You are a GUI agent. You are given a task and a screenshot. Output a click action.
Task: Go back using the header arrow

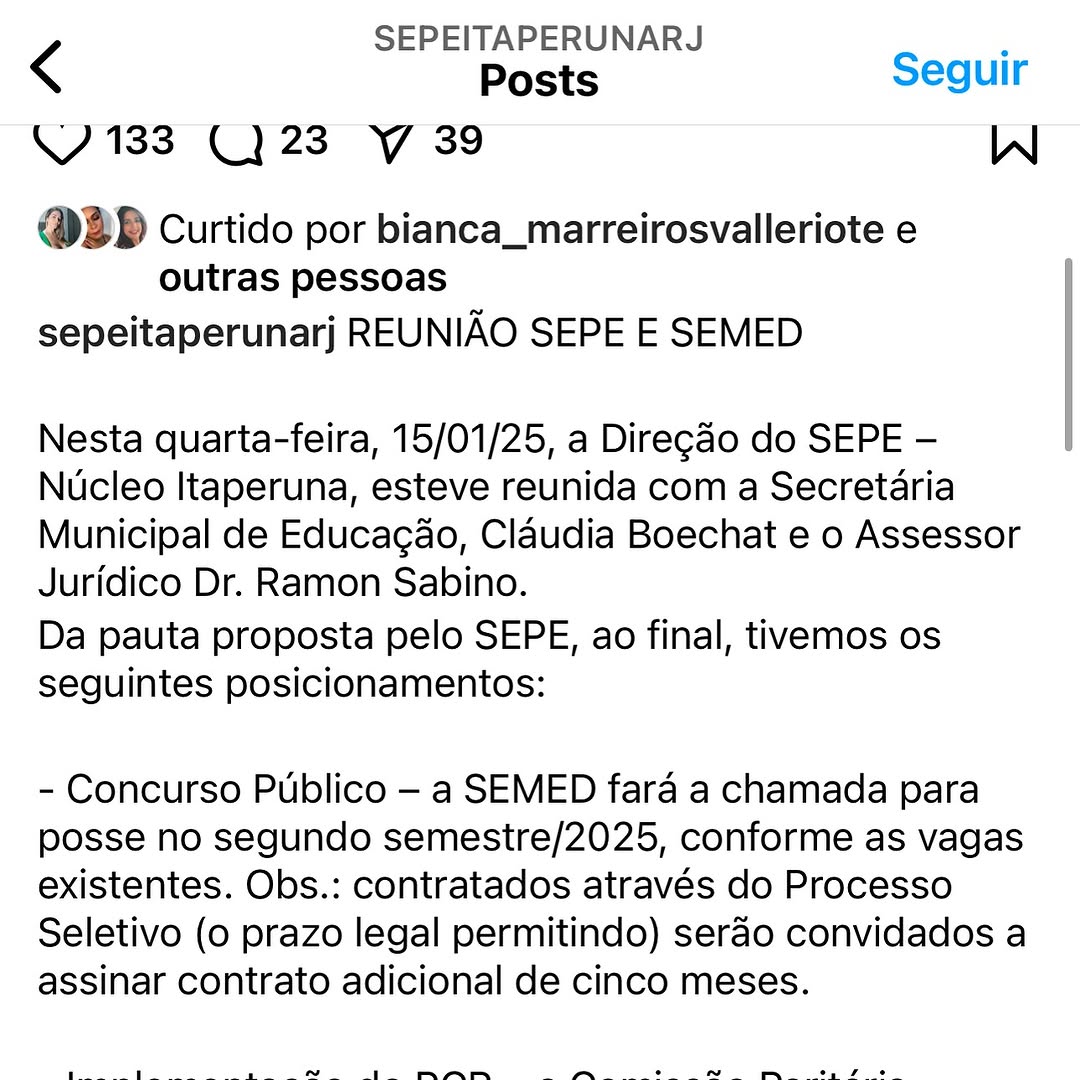46,67
